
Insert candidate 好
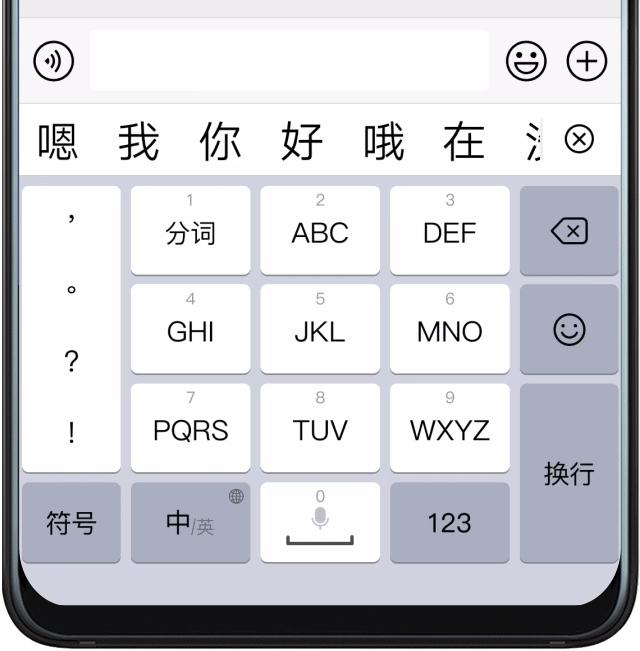point(302,142)
